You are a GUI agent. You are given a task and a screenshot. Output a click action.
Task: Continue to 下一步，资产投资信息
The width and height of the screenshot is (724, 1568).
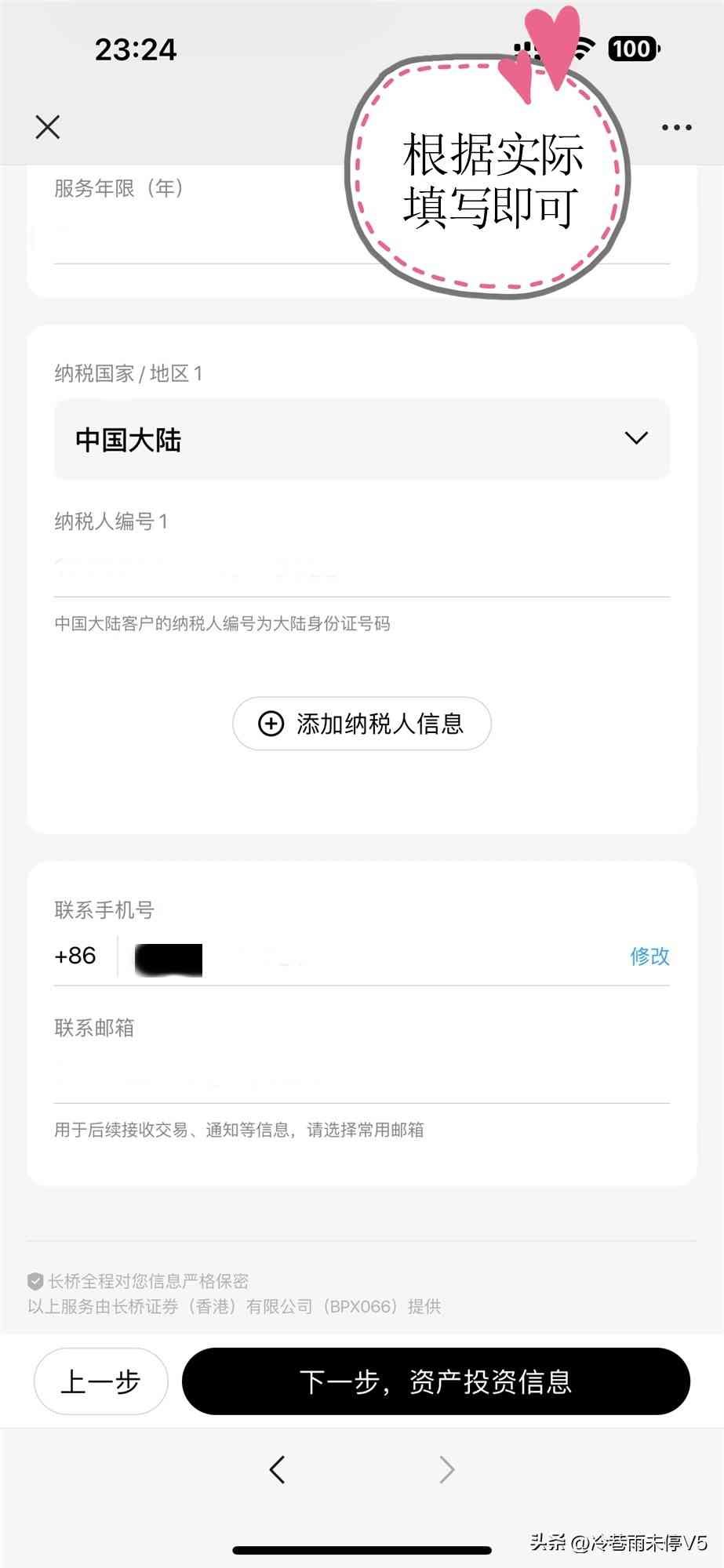tap(435, 1381)
